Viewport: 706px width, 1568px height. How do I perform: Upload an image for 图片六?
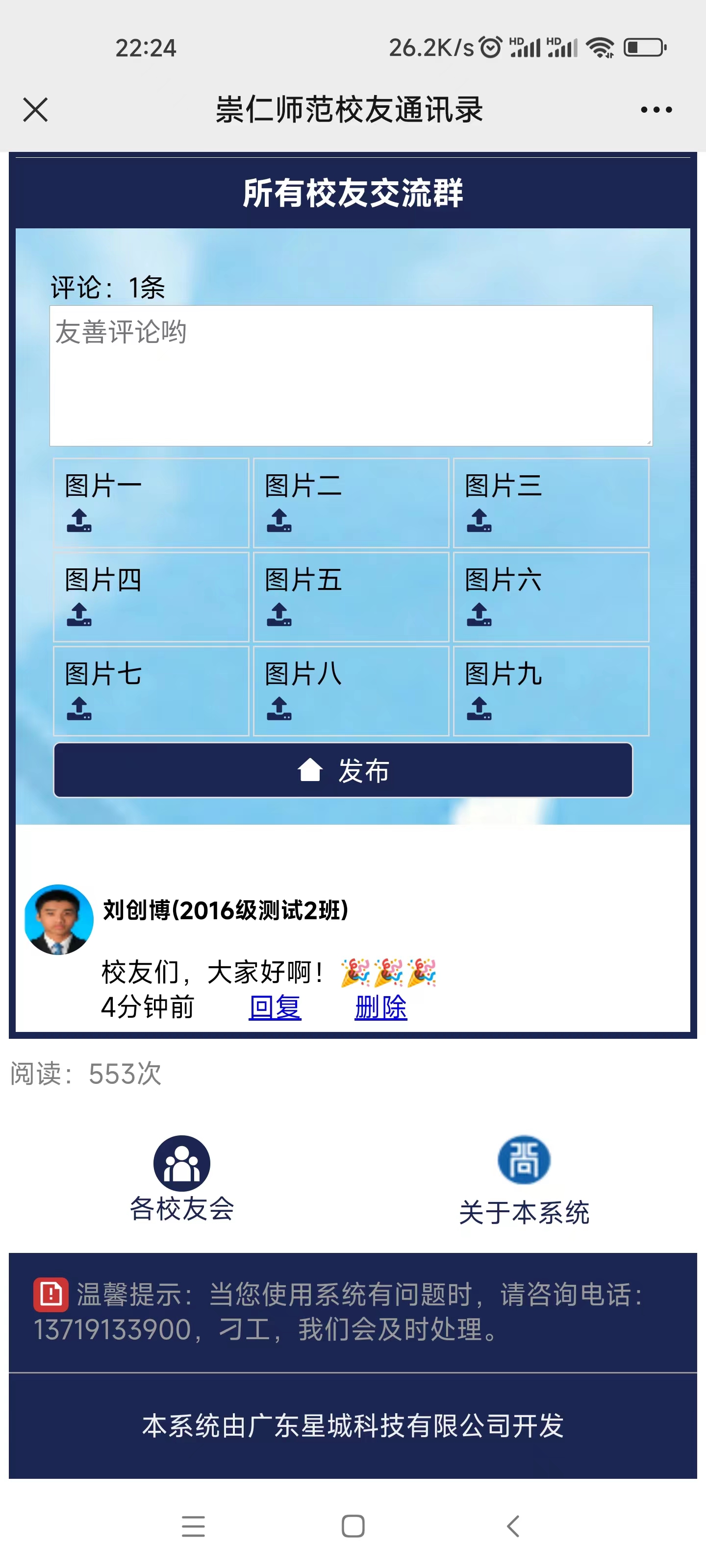pyautogui.click(x=479, y=615)
